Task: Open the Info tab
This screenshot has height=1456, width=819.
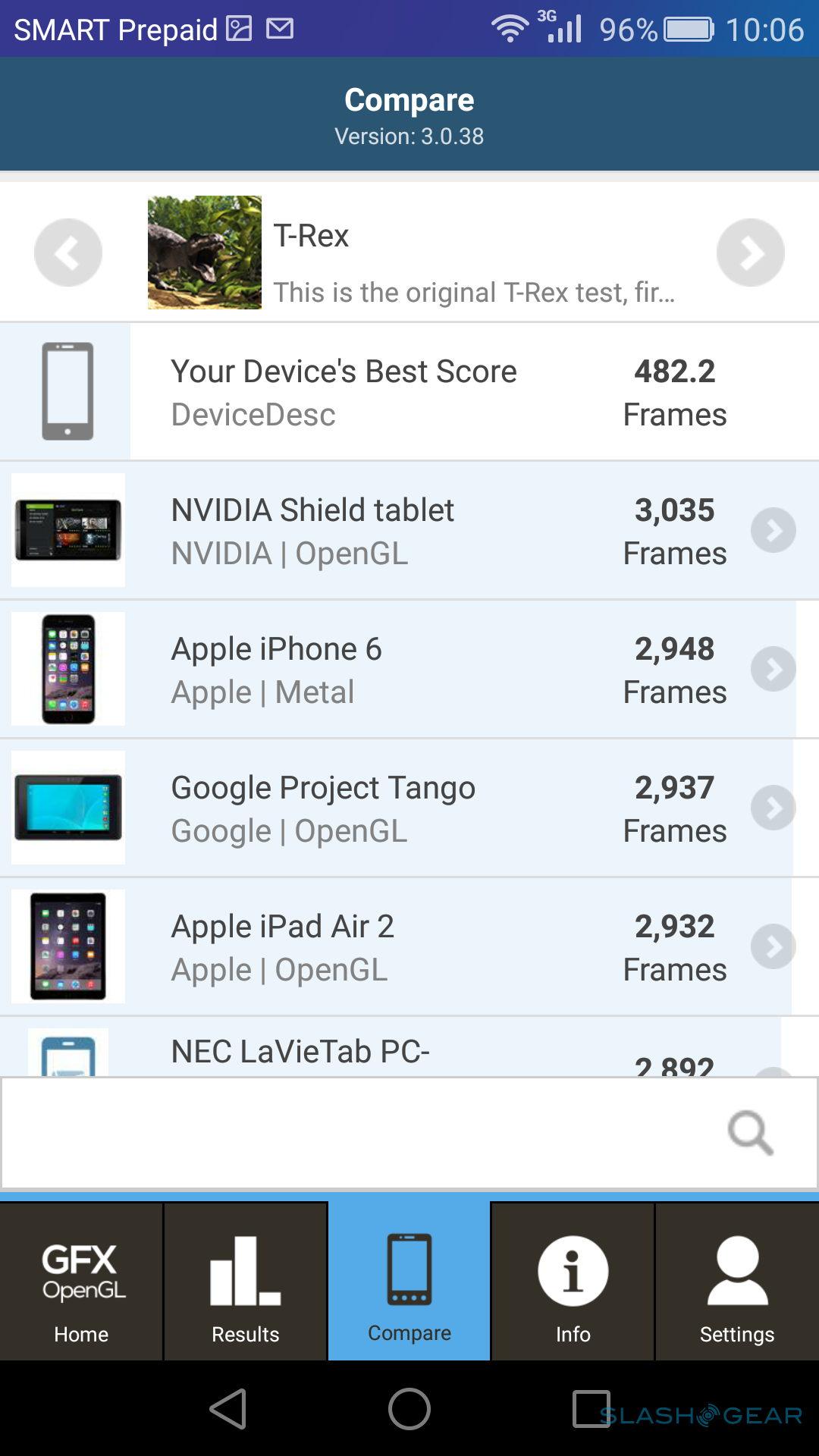Action: click(x=573, y=1282)
